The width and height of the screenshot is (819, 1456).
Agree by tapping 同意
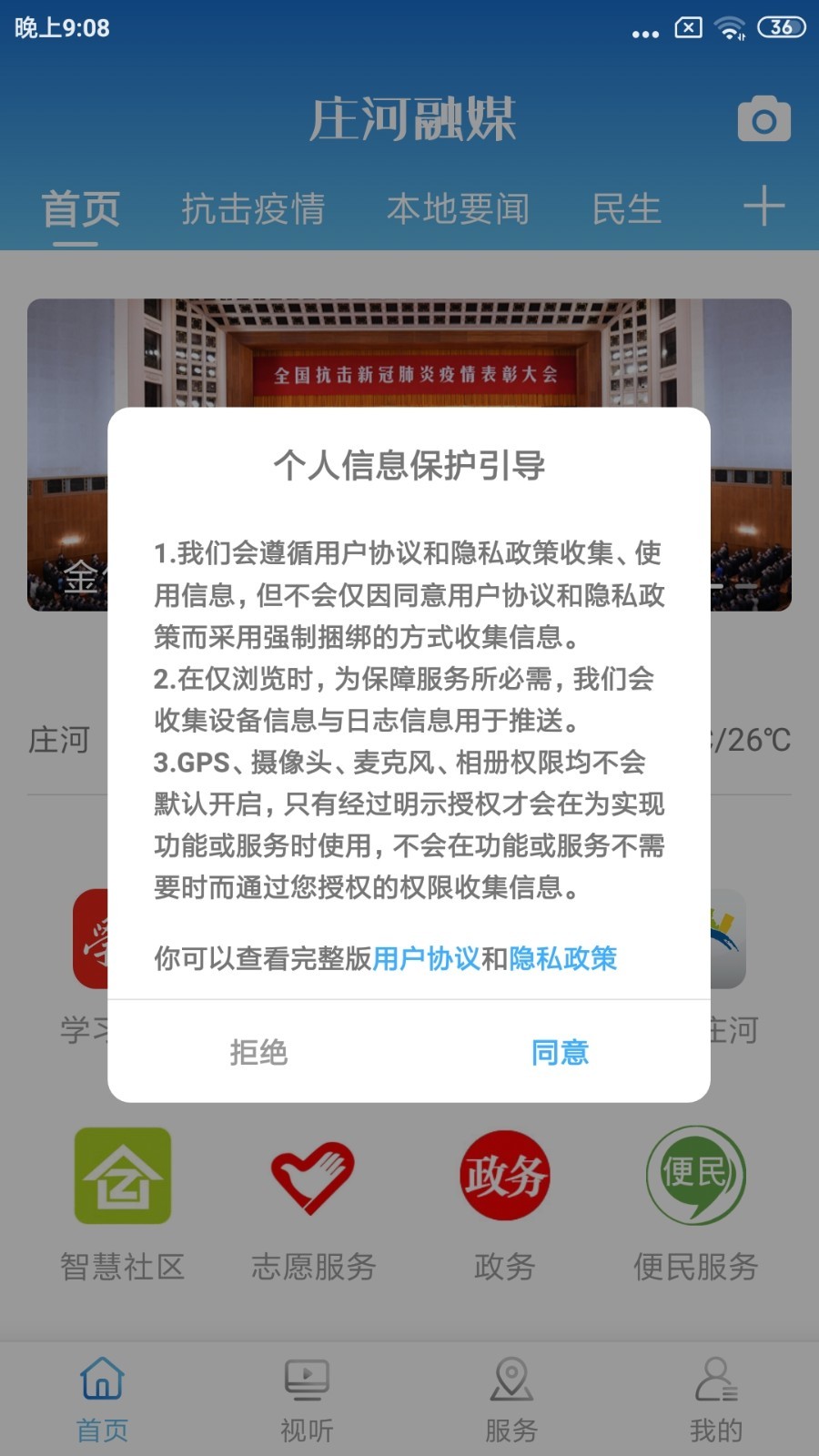(561, 1053)
